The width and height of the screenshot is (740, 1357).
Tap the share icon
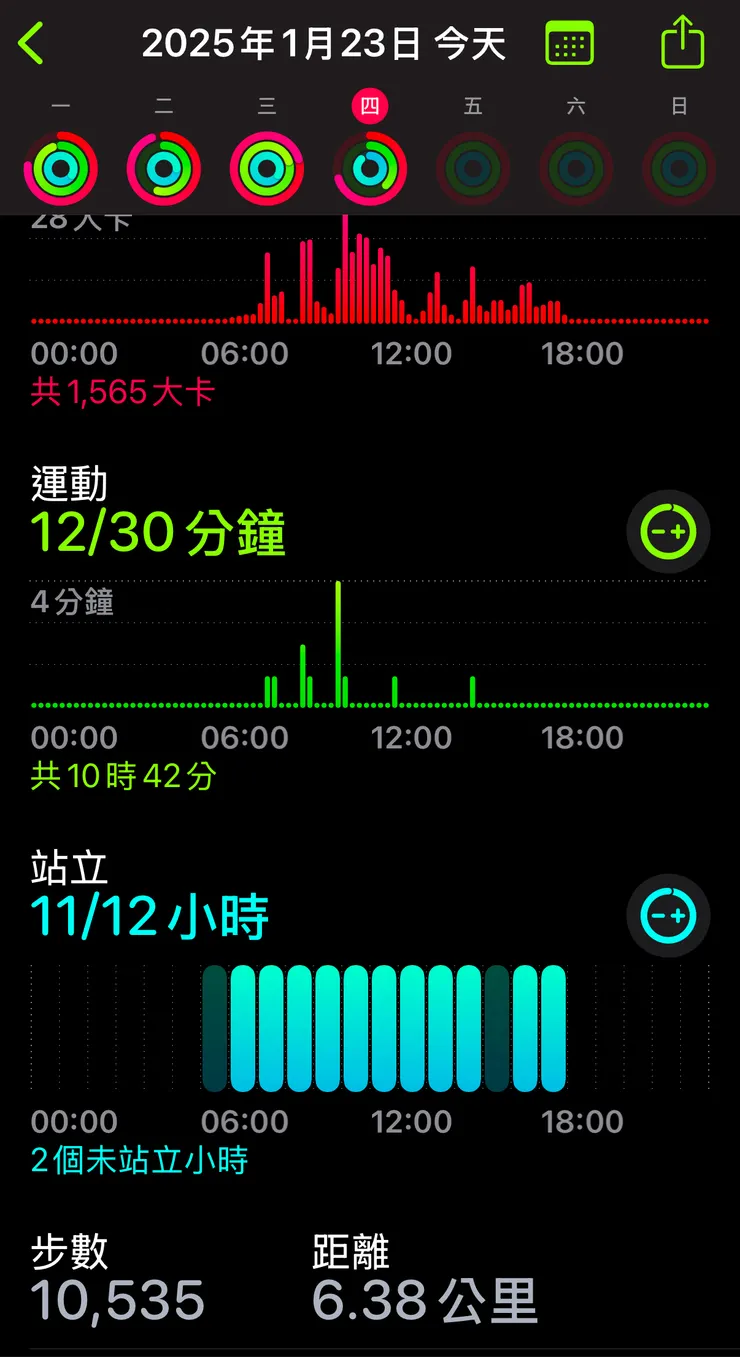(x=683, y=41)
